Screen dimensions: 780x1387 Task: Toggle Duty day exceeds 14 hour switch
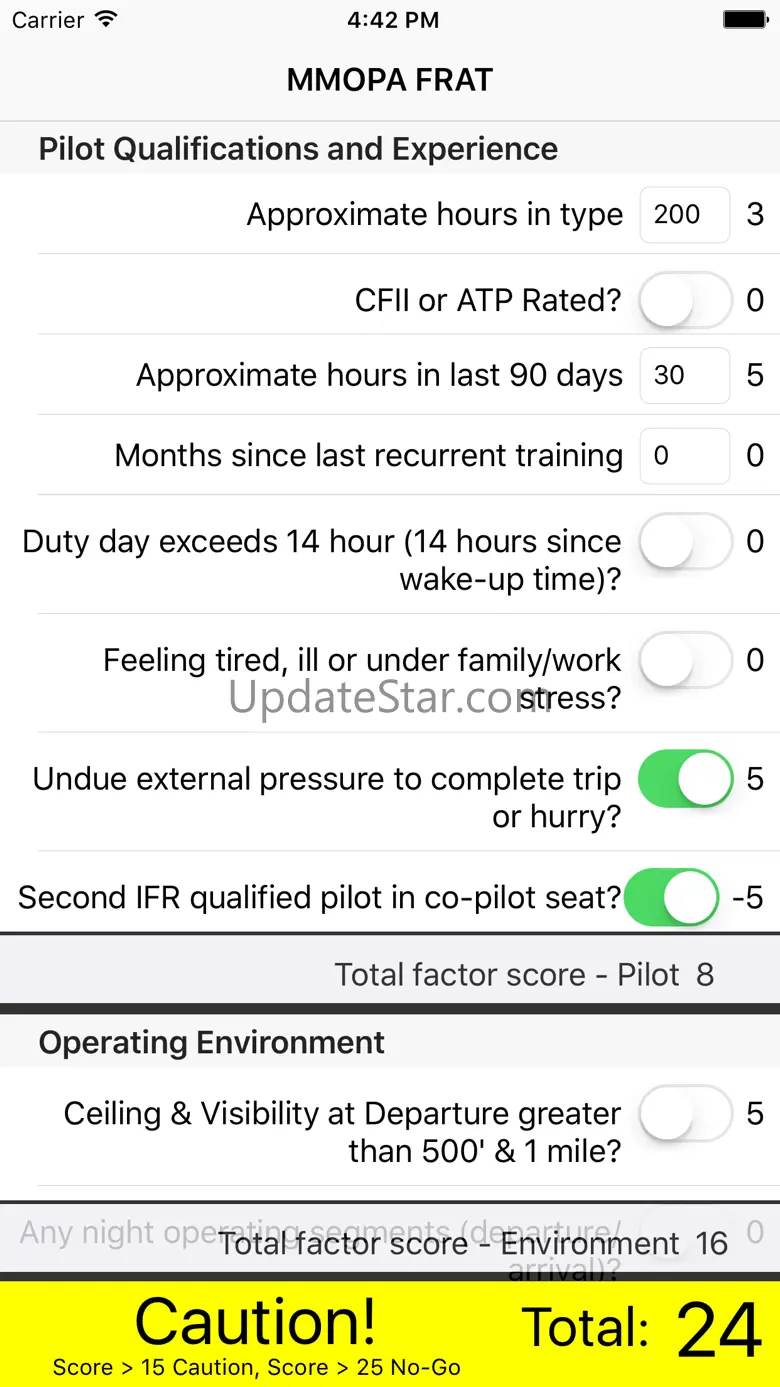tap(686, 542)
